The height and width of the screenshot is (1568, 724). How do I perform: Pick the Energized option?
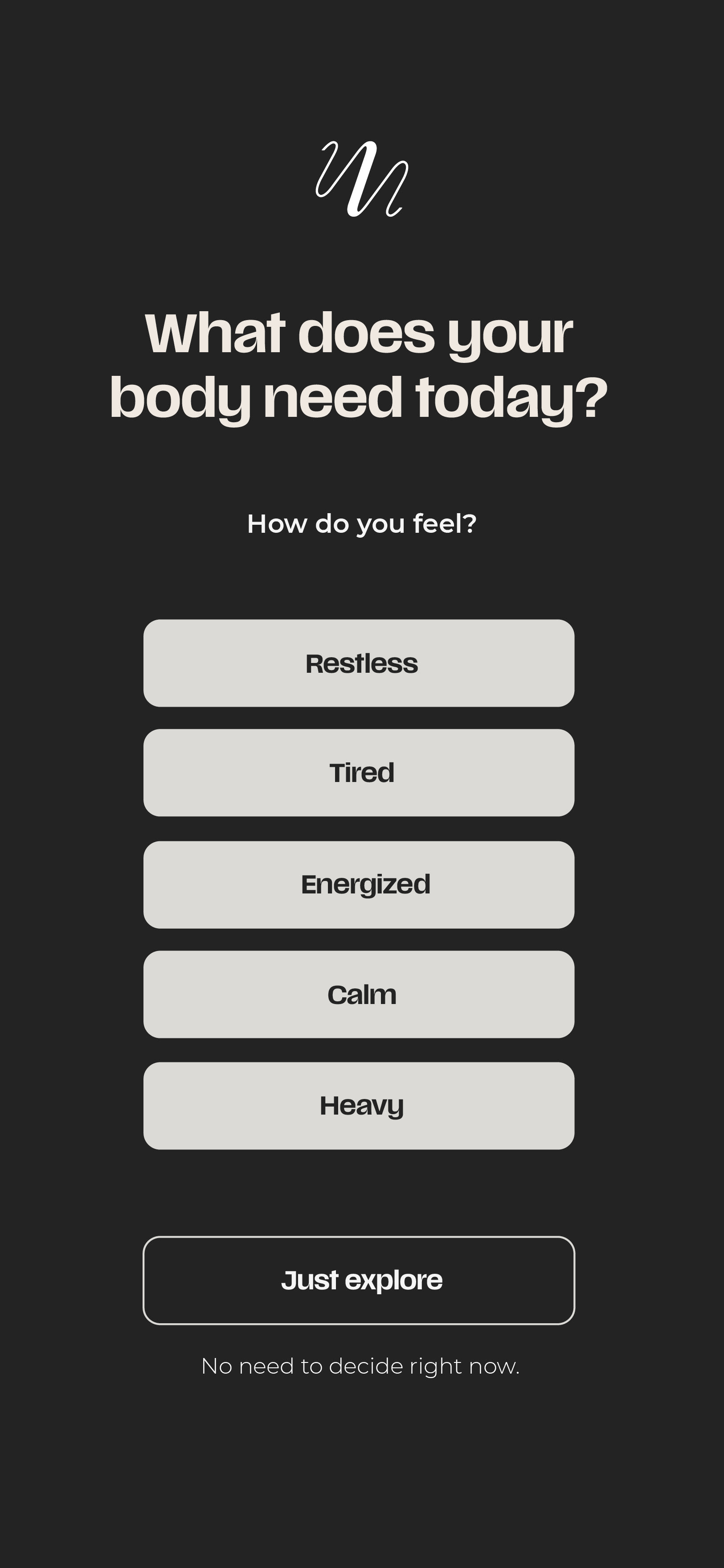(359, 885)
